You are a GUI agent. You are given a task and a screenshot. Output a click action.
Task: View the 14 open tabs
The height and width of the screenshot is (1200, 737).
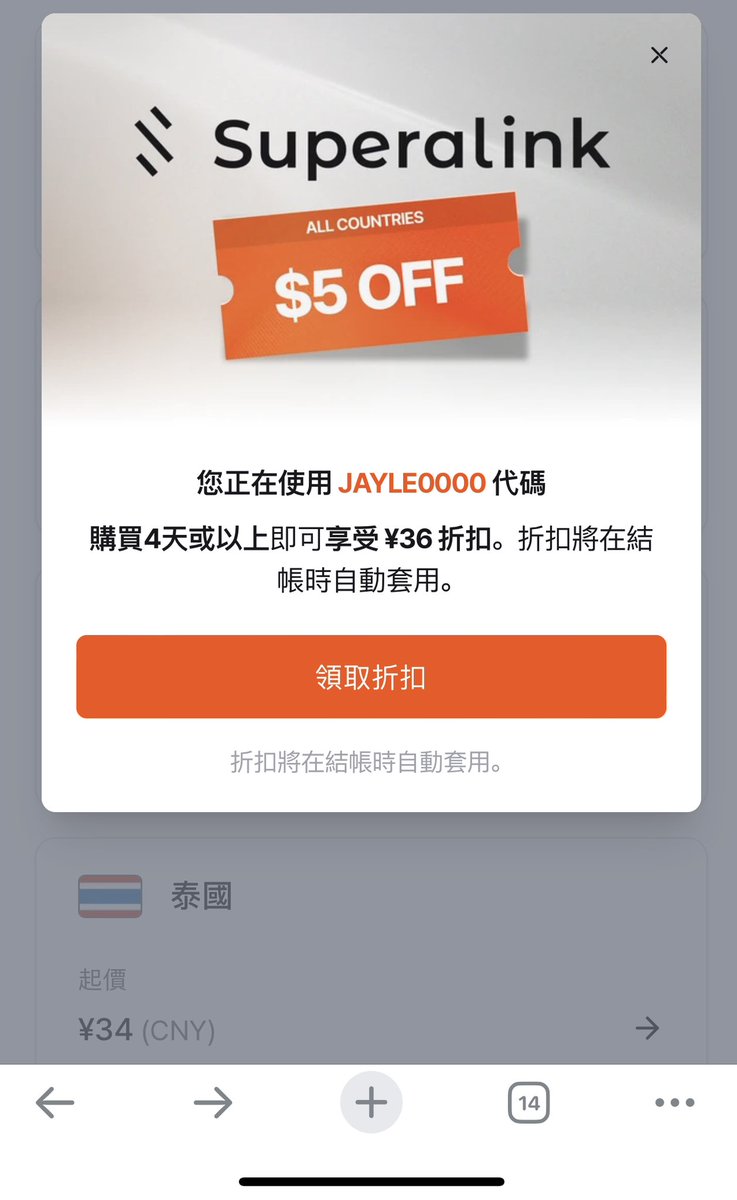click(529, 1103)
